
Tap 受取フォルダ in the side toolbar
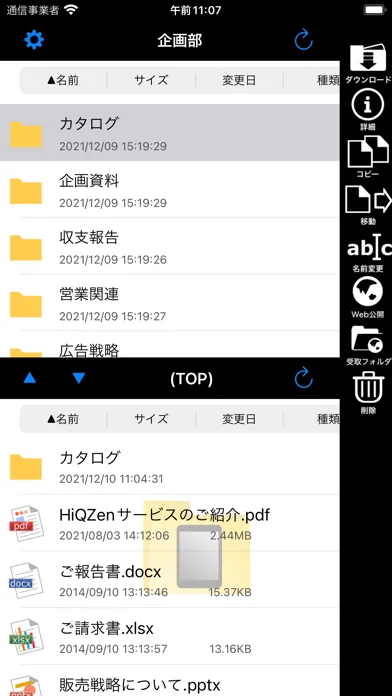[368, 345]
